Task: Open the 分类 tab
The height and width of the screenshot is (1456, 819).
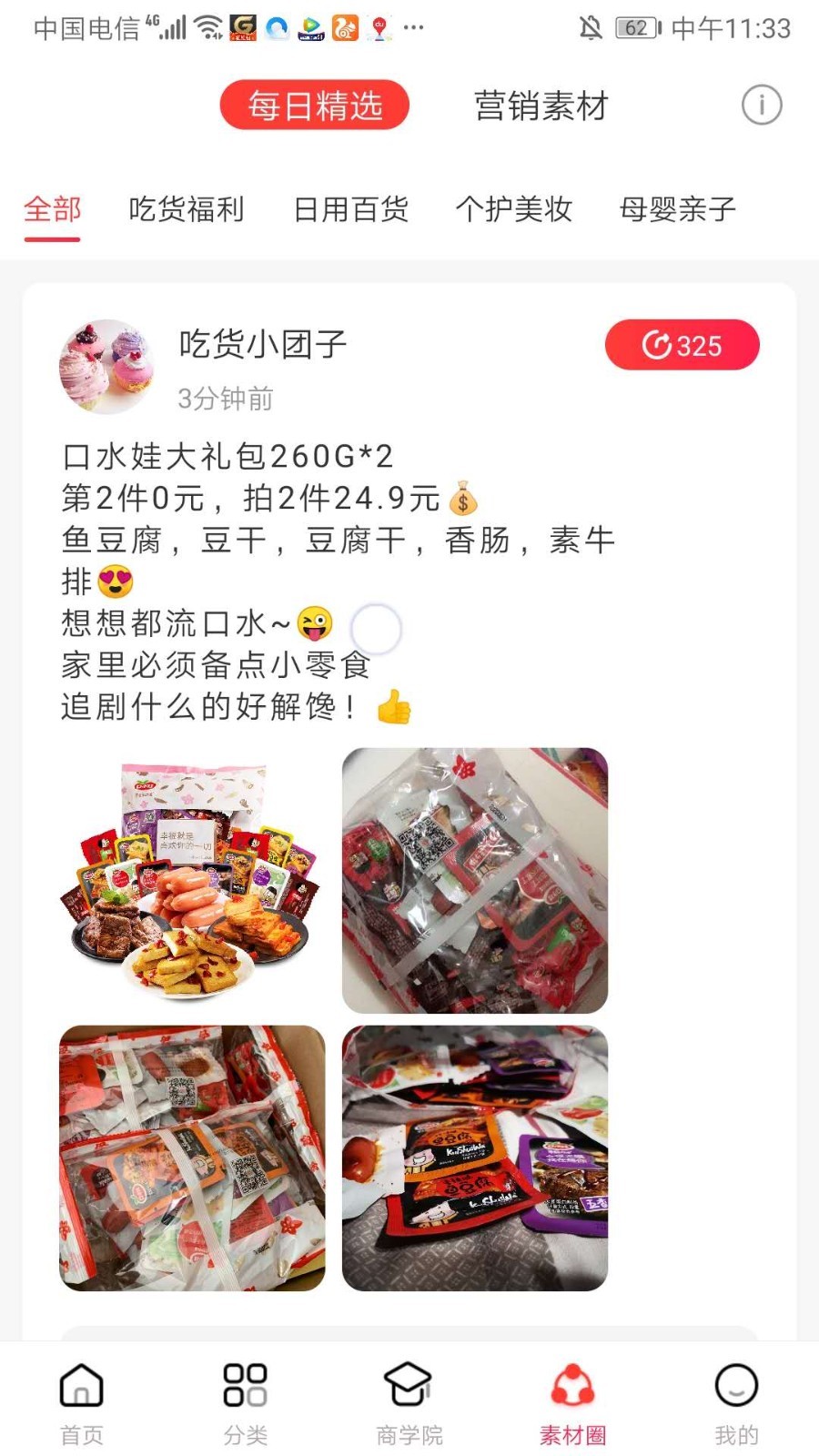Action: coord(246,1402)
